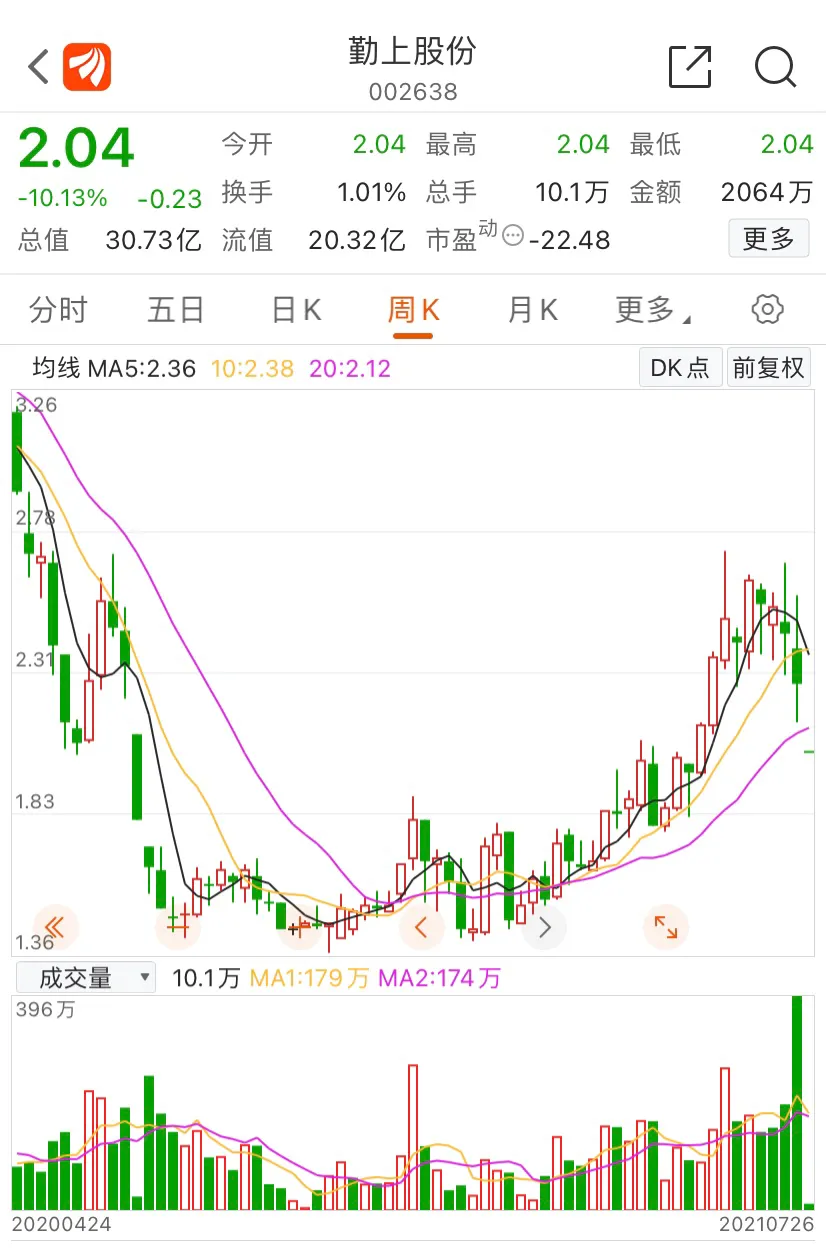The height and width of the screenshot is (1248, 826).
Task: Switch to the 月K tab
Action: [x=532, y=310]
